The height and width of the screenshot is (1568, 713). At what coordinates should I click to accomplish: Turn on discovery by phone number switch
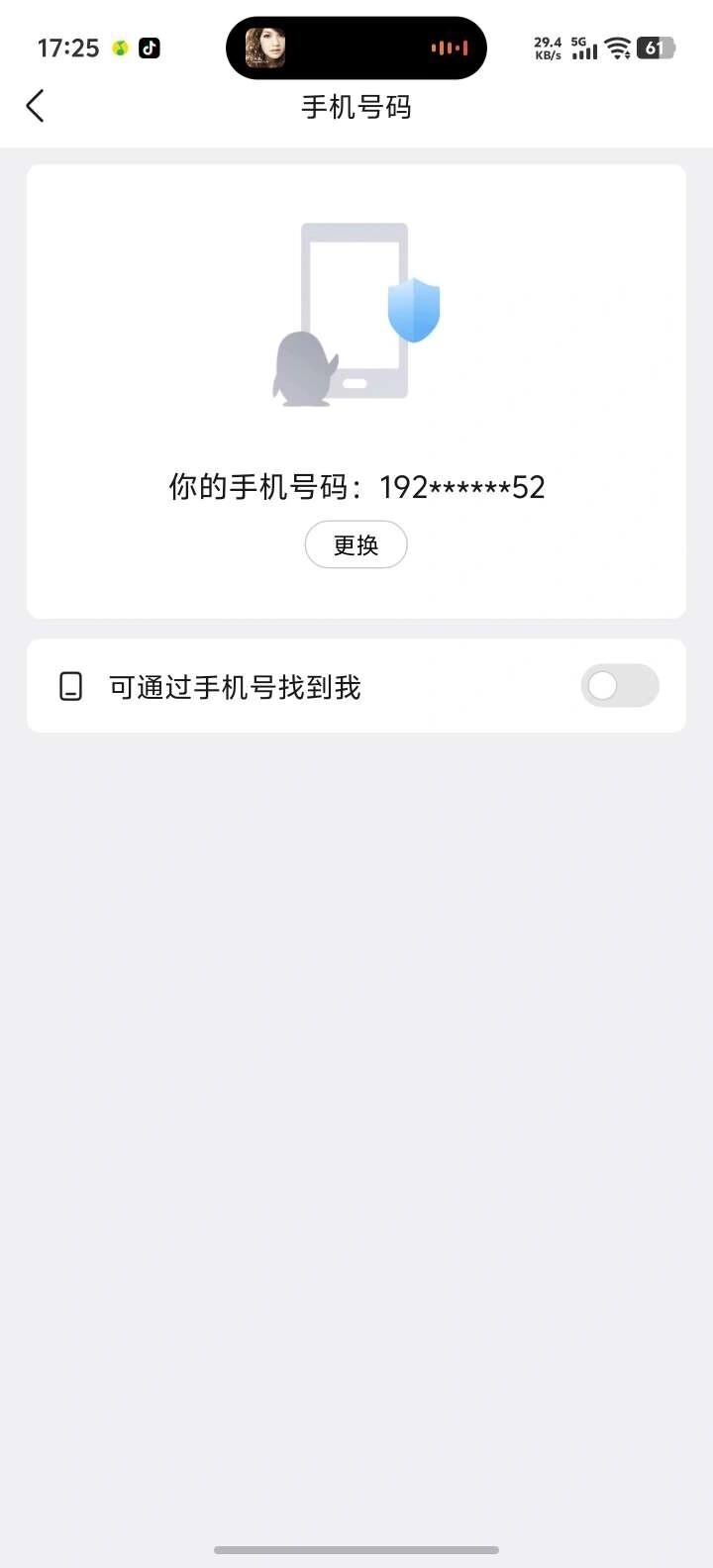pos(619,686)
